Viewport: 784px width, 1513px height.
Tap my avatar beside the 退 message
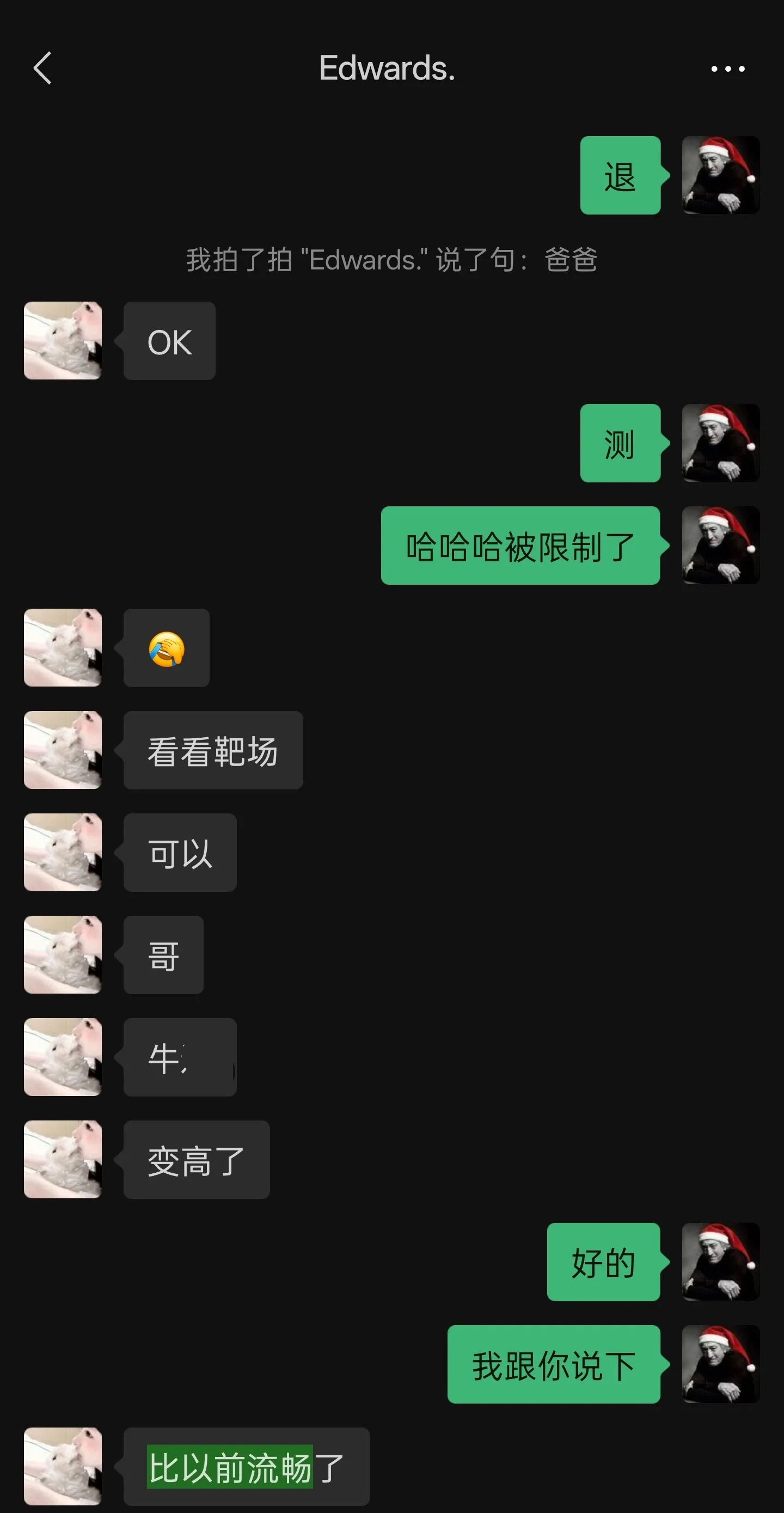(x=721, y=175)
